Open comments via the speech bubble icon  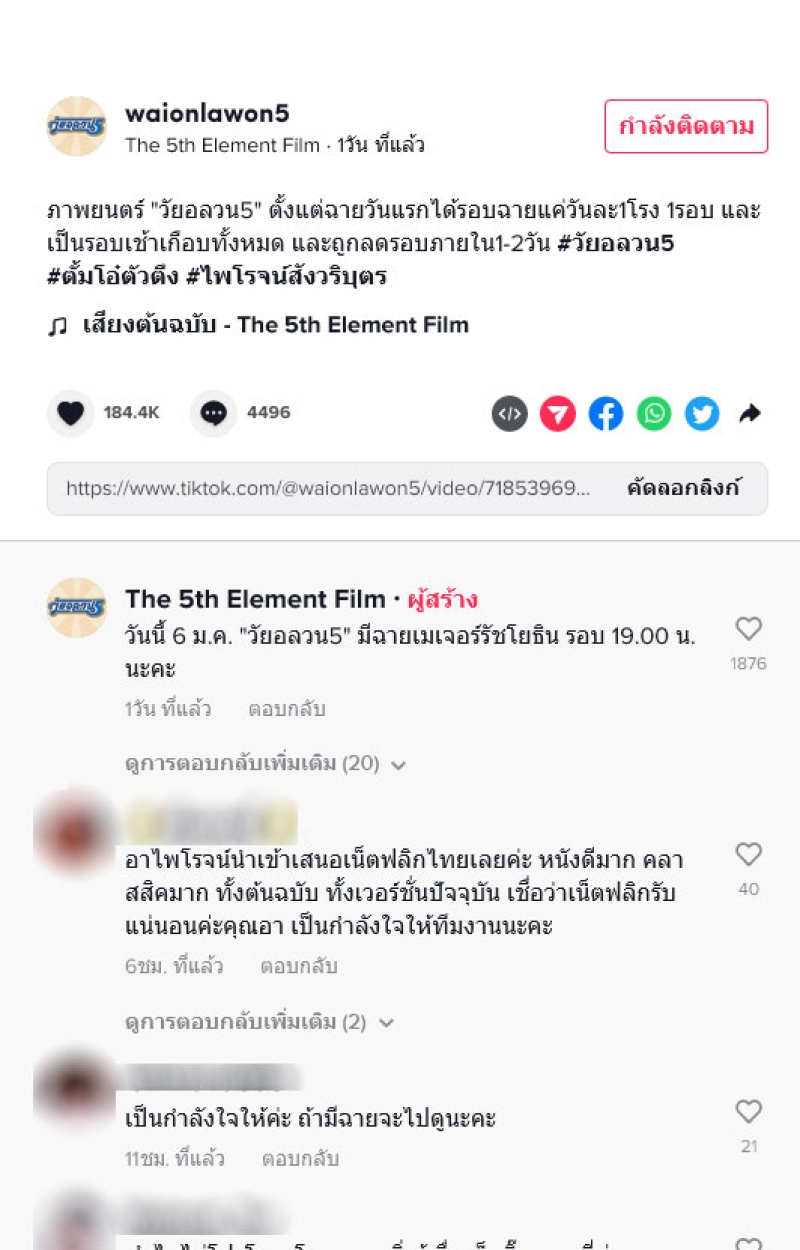(214, 413)
